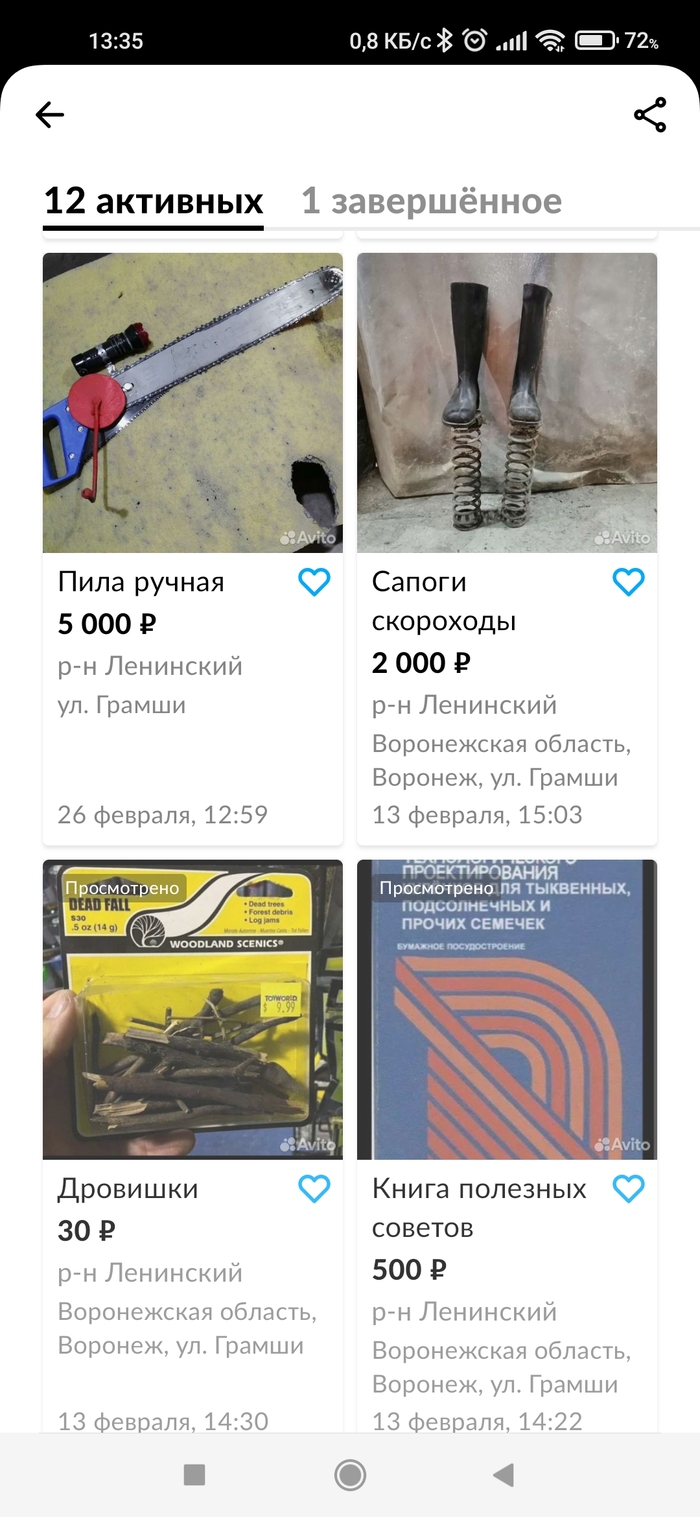Image resolution: width=700 pixels, height=1517 pixels.
Task: Open the Книга полезных советов listing
Action: pos(507,1010)
